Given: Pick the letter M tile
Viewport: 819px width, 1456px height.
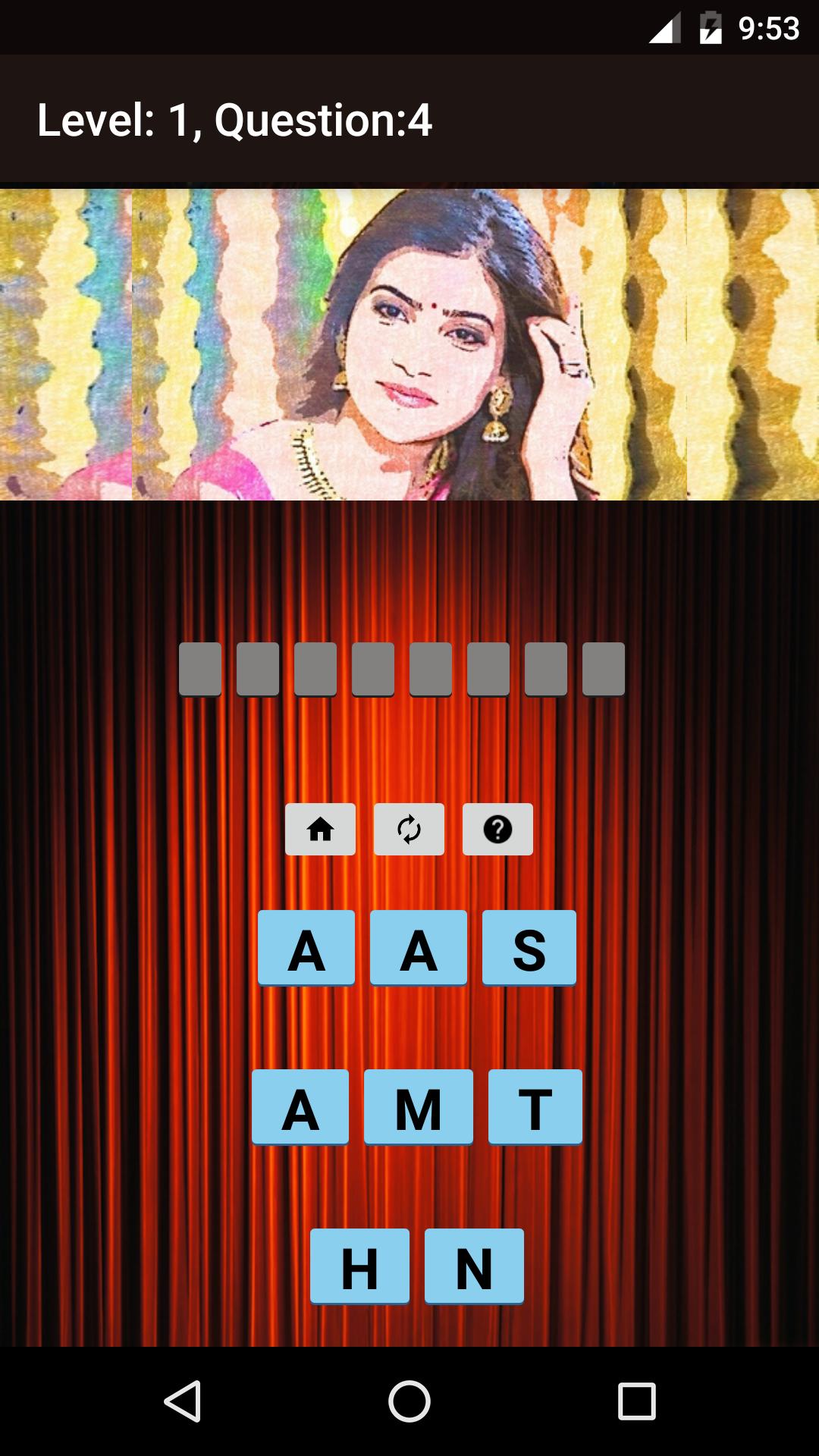Looking at the screenshot, I should tap(419, 1107).
